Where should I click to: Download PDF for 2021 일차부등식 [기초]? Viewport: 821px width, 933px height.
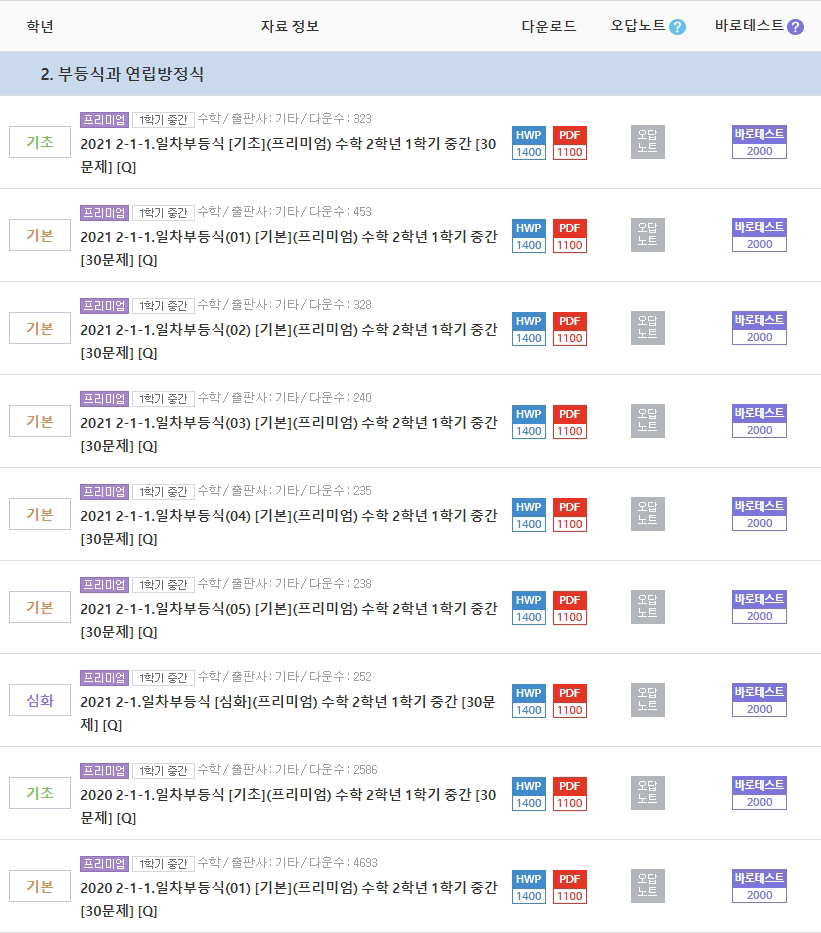pos(569,142)
